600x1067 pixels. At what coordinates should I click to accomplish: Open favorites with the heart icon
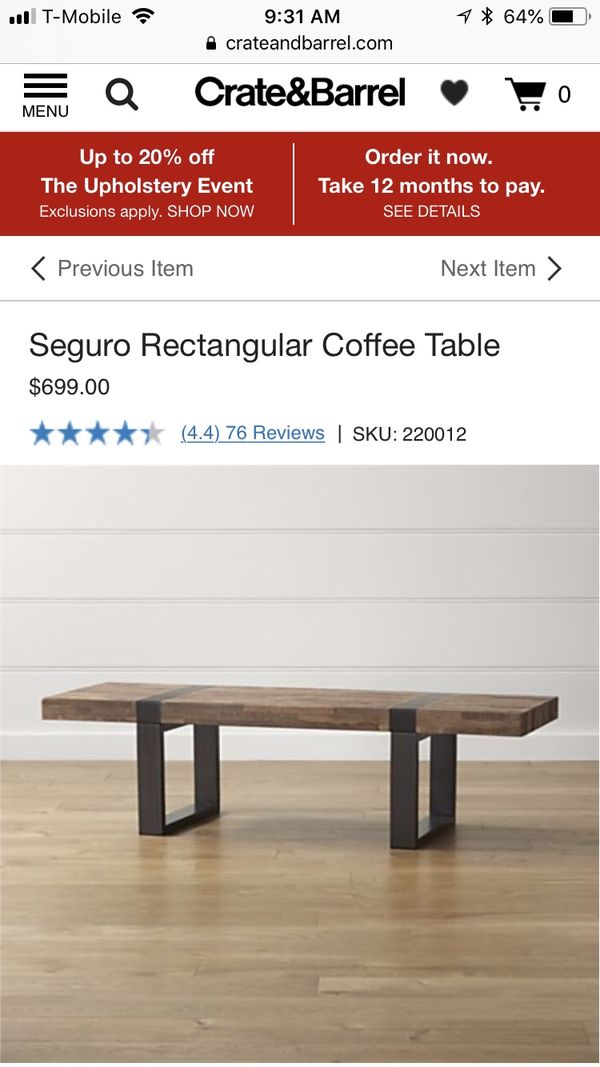[x=454, y=94]
